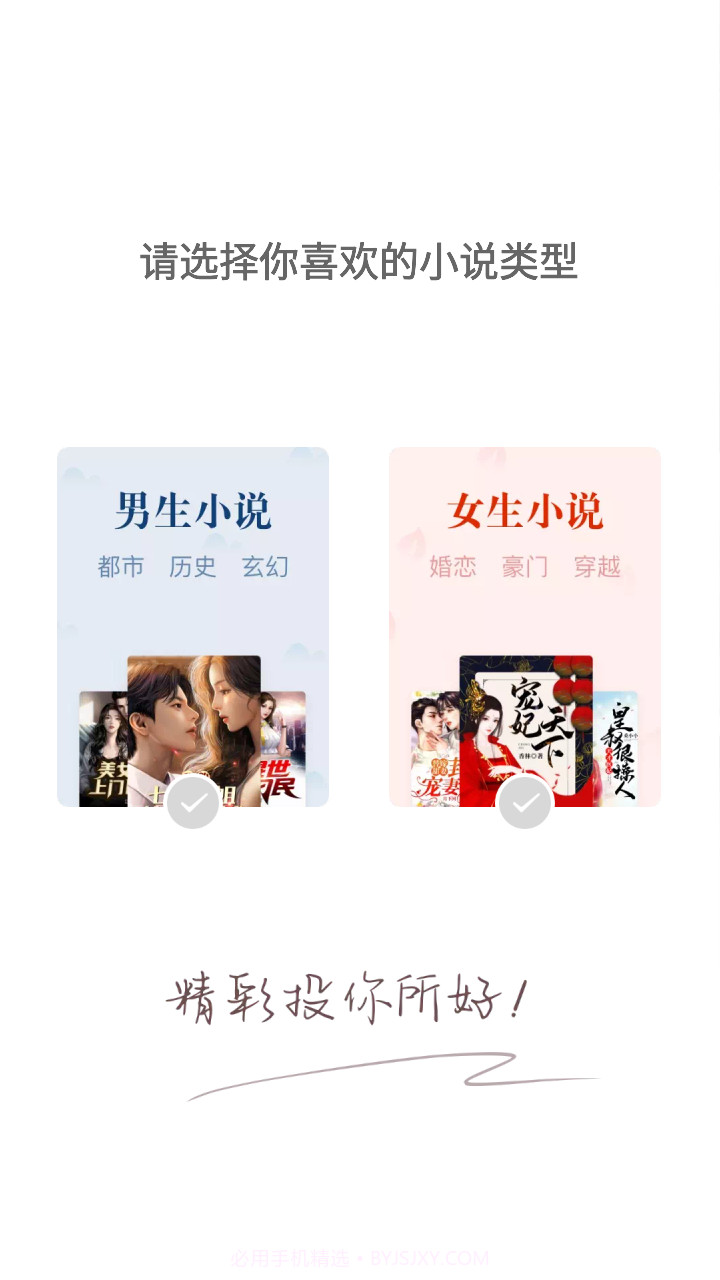Select the 男生小说 (Male novels) card
Screen dimensions: 720x1280
192,627
